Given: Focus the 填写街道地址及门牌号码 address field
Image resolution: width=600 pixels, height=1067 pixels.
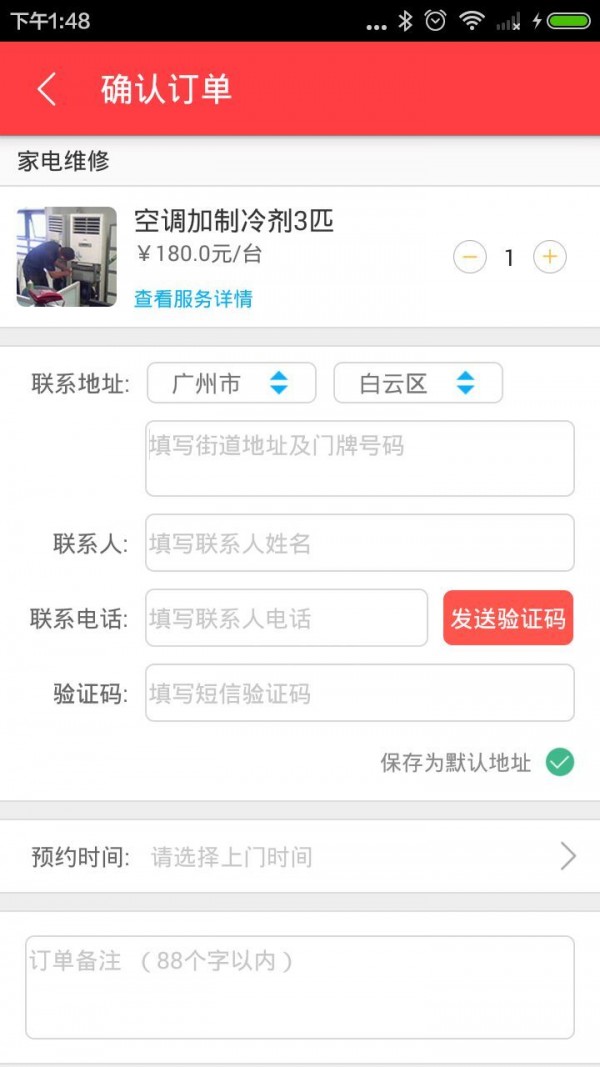Looking at the screenshot, I should 360,458.
